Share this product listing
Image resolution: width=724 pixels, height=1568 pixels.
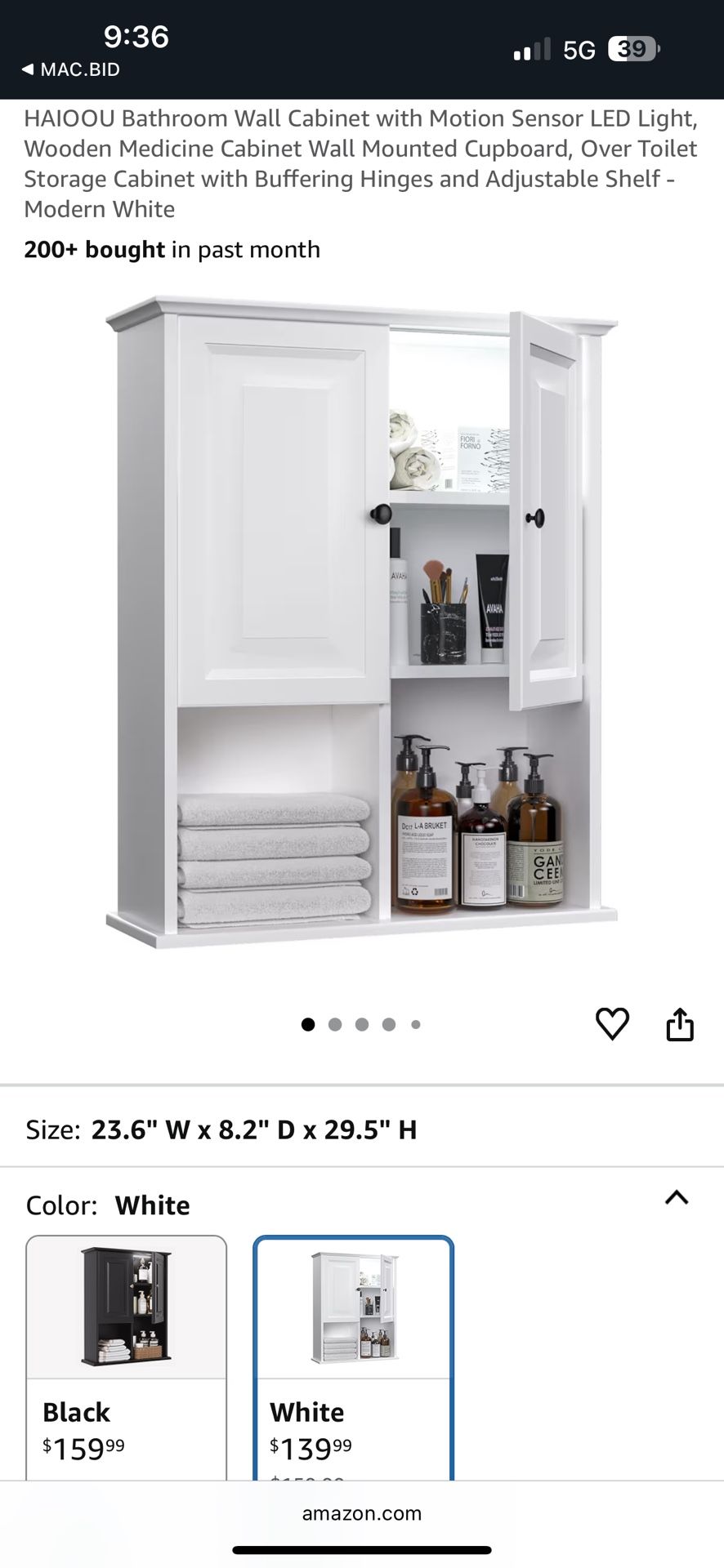coord(679,1024)
